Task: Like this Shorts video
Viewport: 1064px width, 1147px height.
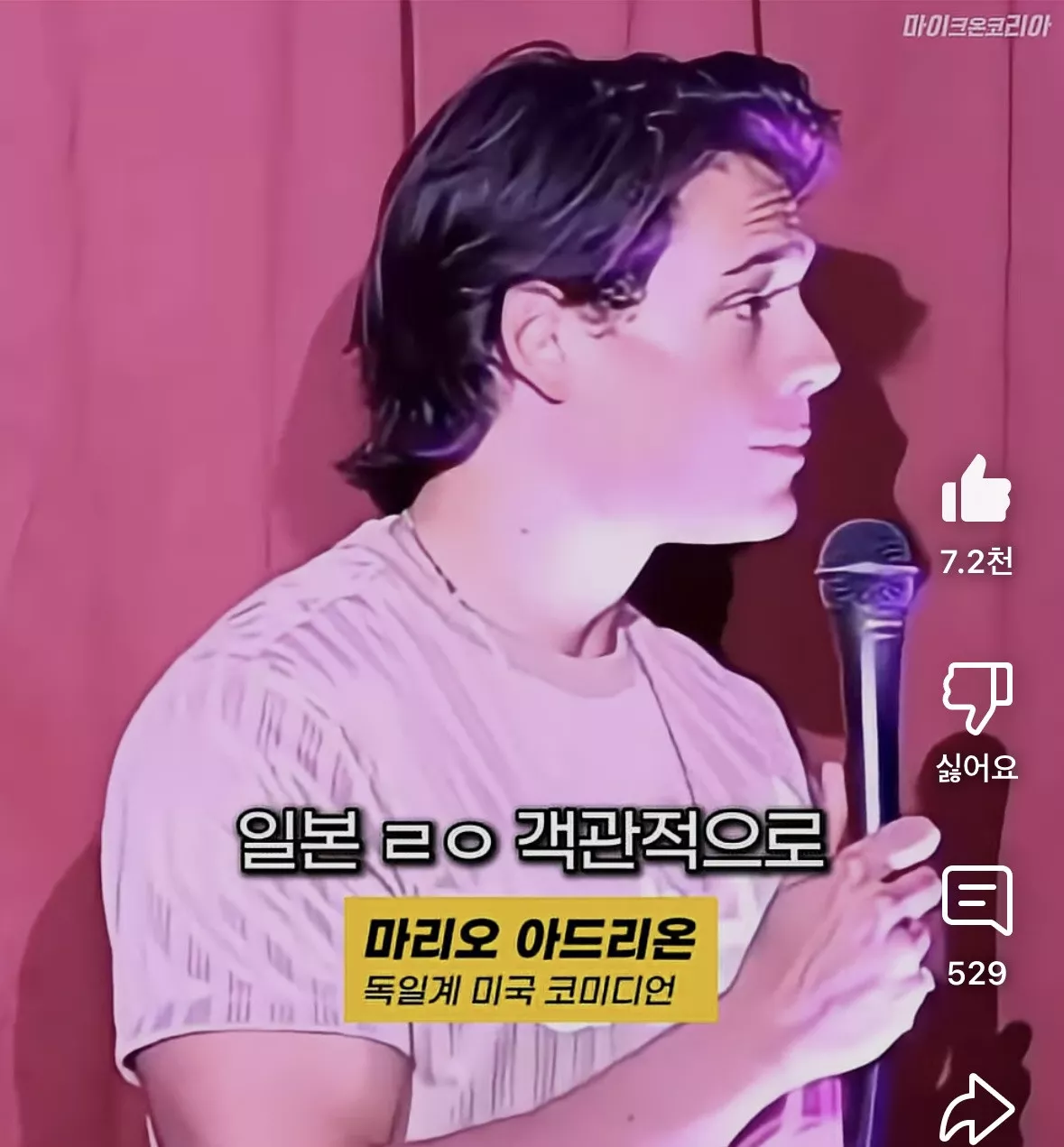Action: tap(976, 489)
